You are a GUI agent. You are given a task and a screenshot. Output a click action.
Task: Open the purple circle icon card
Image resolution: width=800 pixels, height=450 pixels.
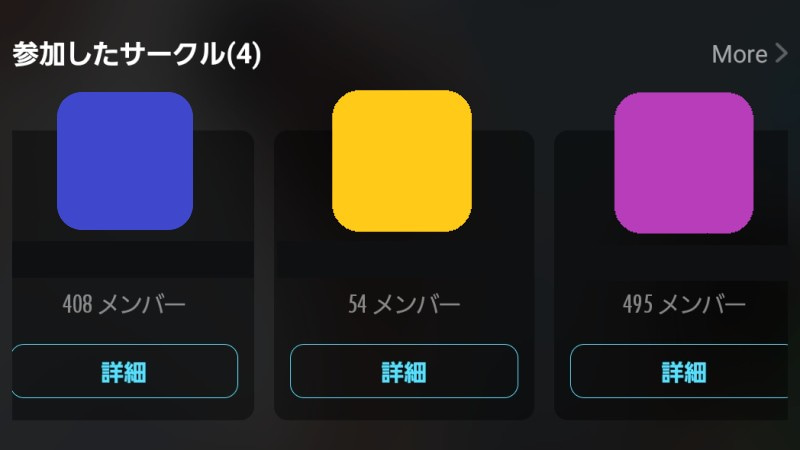pos(683,163)
